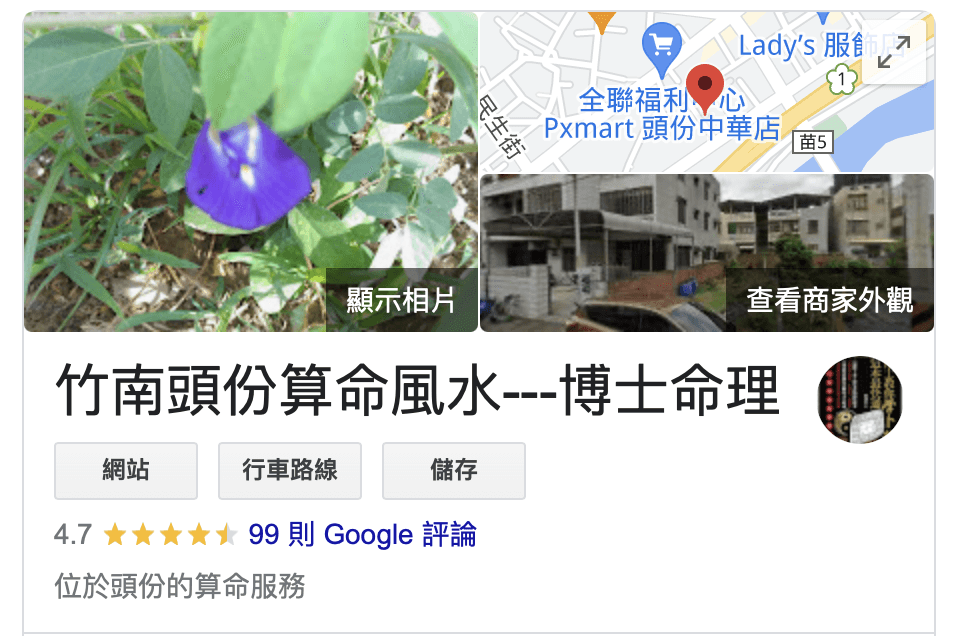Get directions with 行車路線
The width and height of the screenshot is (954, 636).
[x=290, y=470]
